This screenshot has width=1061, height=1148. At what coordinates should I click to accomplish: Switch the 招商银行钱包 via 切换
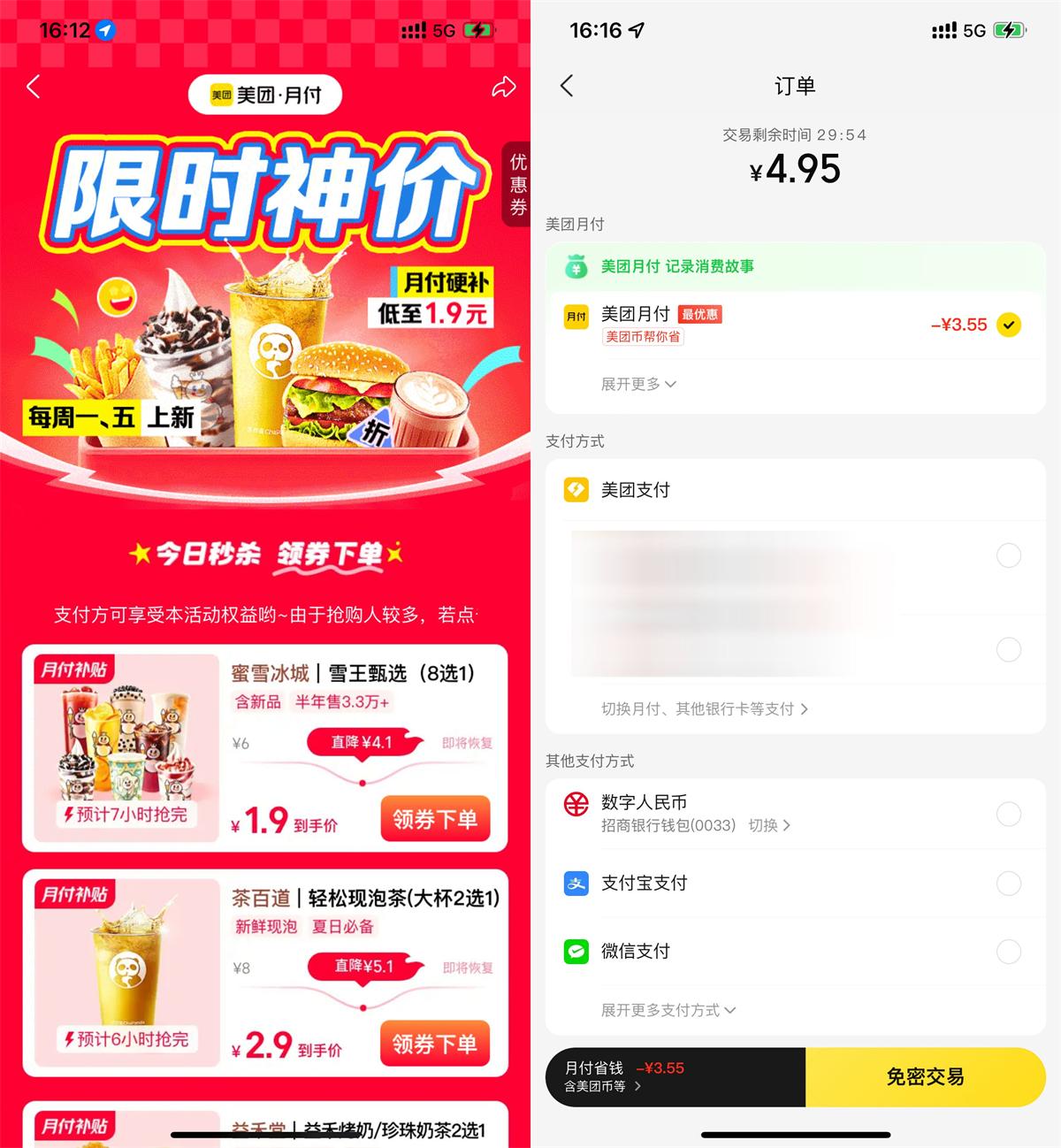click(x=768, y=825)
